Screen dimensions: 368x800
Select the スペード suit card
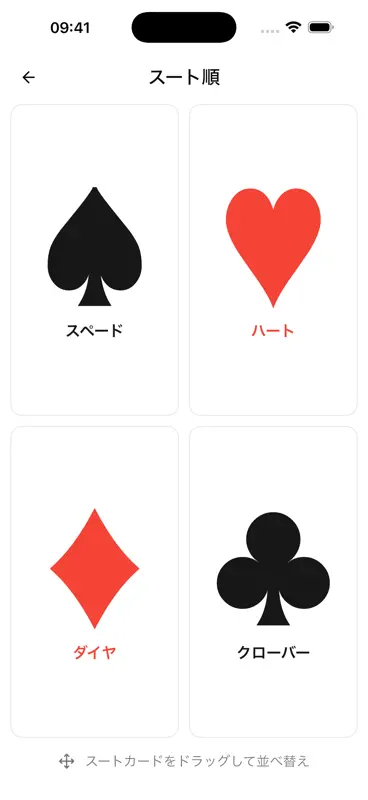[x=94, y=260]
